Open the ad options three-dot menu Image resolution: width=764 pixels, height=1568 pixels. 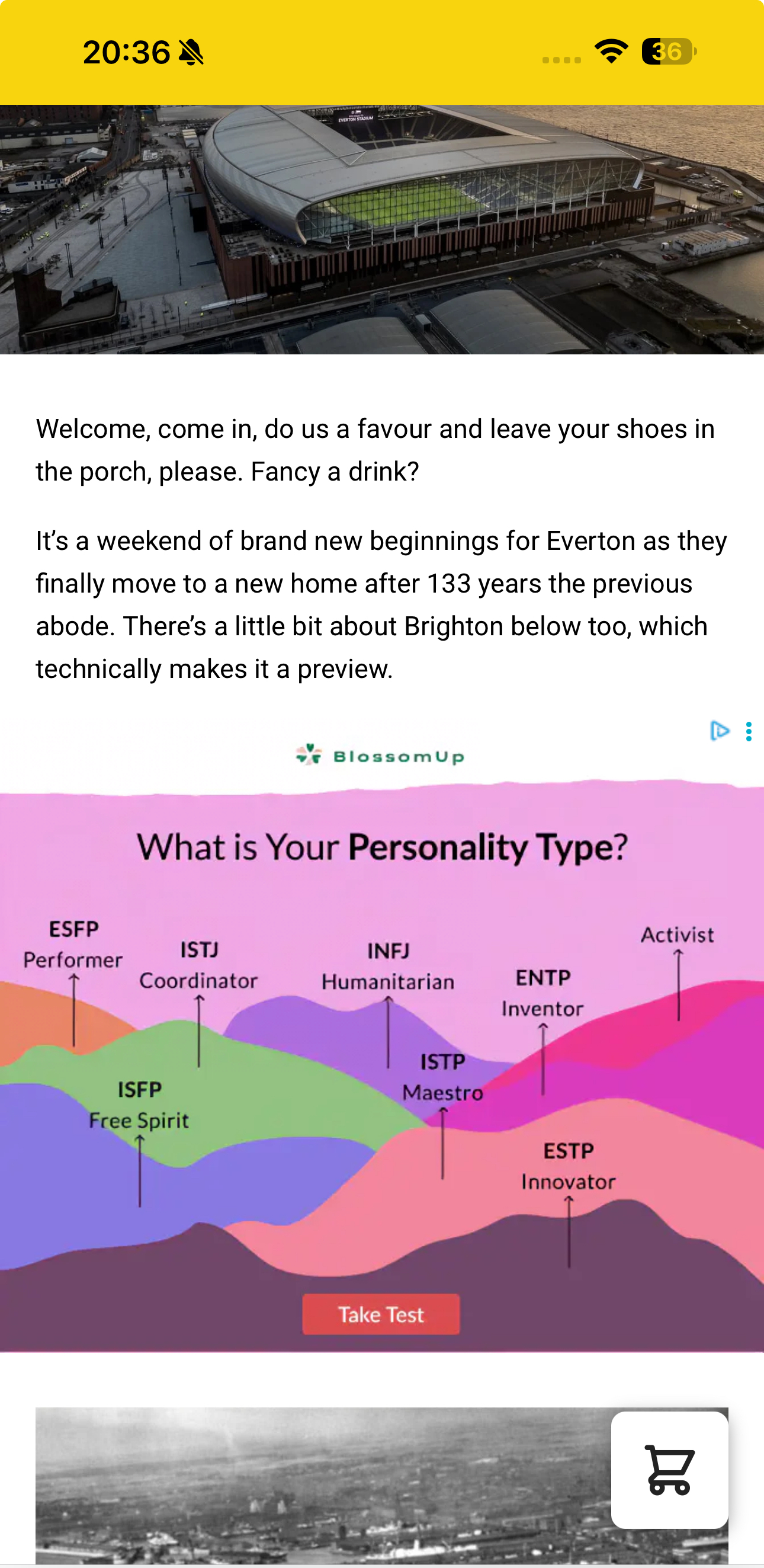coord(748,731)
